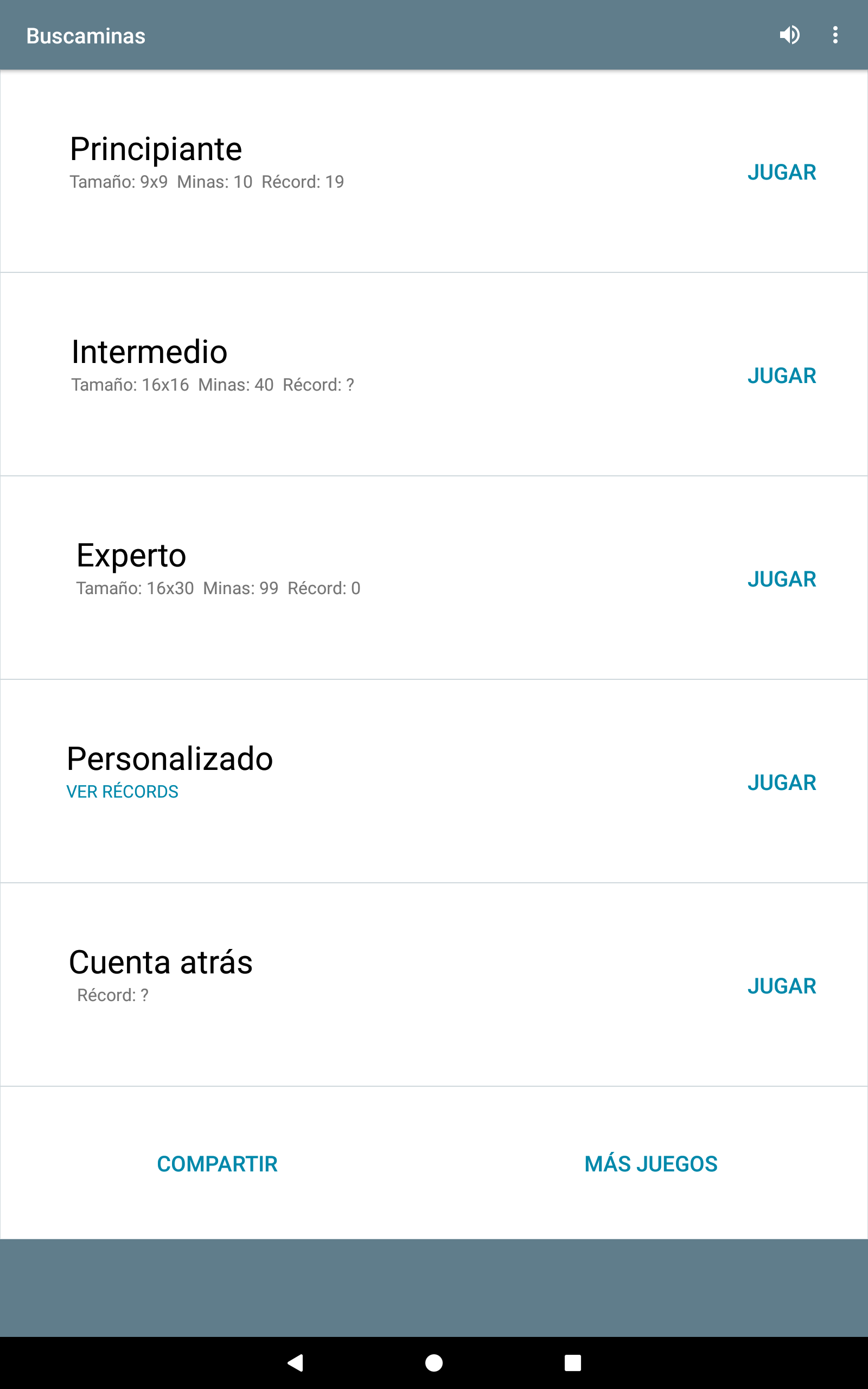Viewport: 868px width, 1389px height.
Task: View records under Personalizado
Action: 122,792
